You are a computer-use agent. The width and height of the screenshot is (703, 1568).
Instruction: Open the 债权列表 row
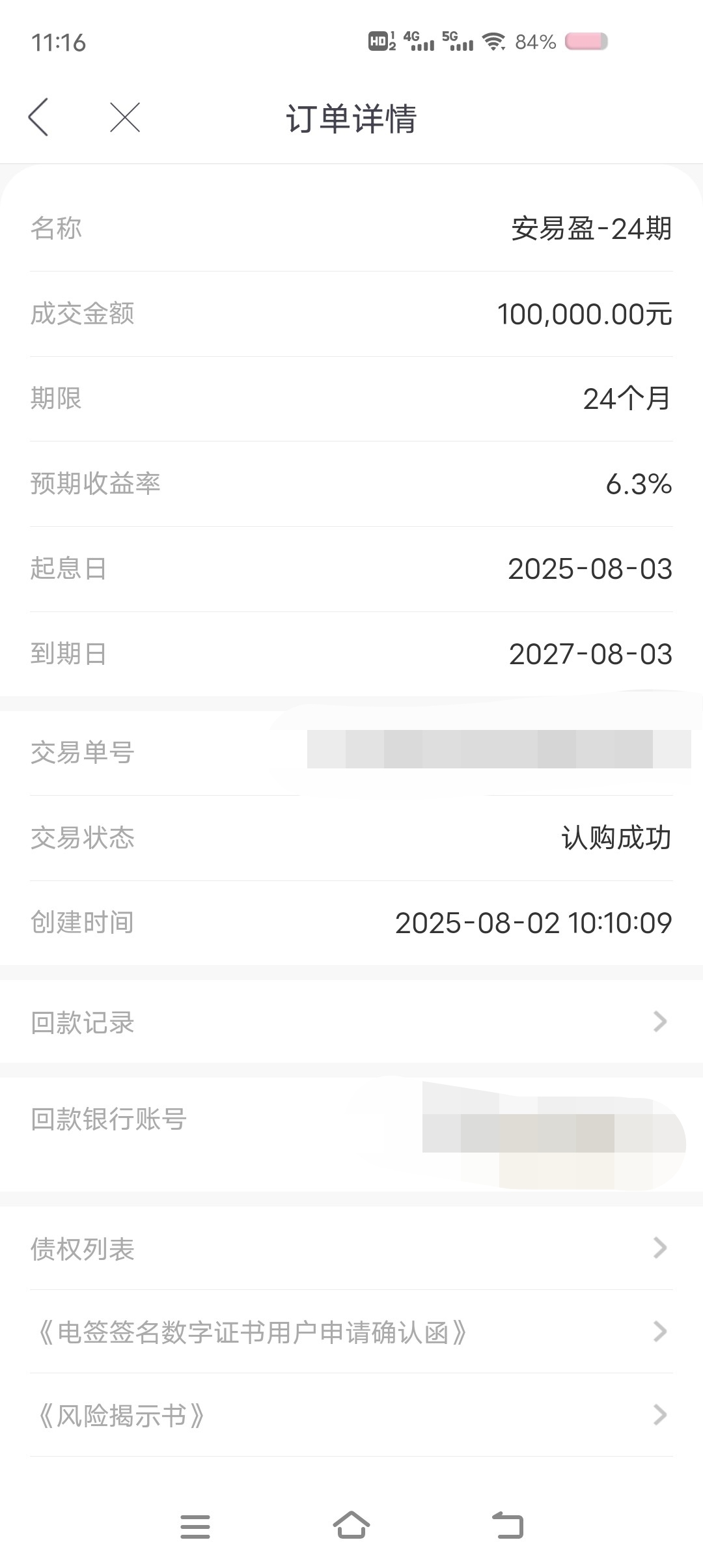click(351, 1248)
